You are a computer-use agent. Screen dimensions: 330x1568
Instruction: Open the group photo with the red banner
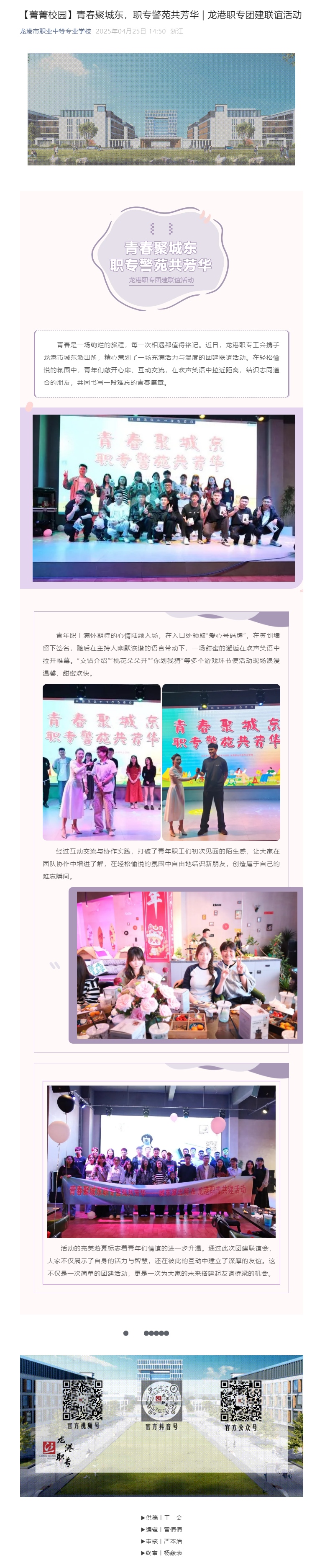[161, 1161]
